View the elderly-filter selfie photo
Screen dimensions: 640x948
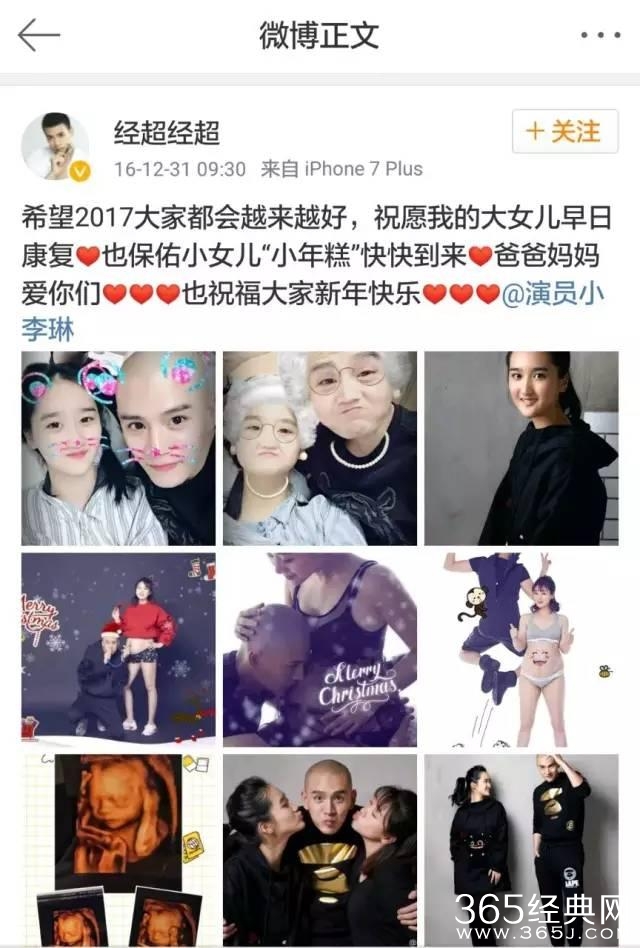tap(319, 448)
